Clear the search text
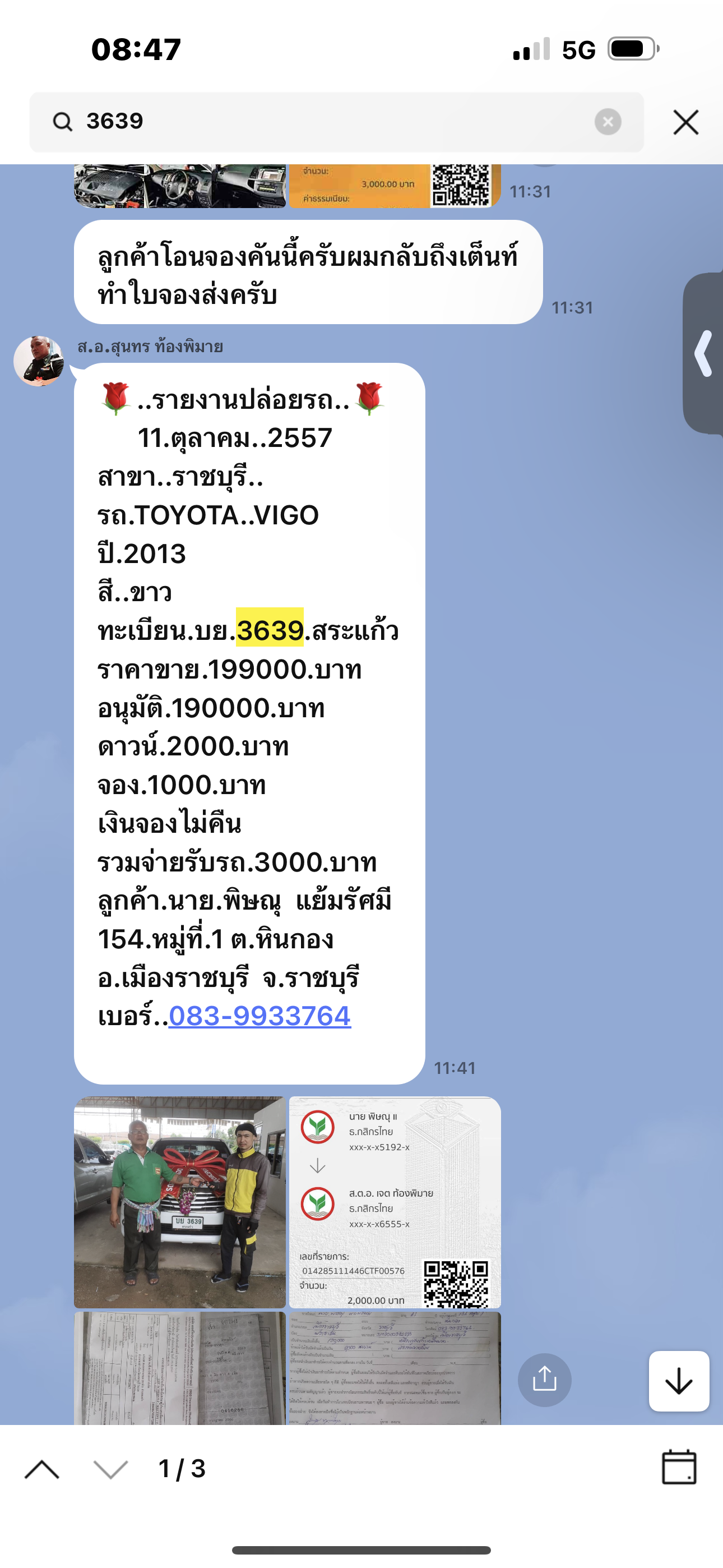 (x=608, y=122)
